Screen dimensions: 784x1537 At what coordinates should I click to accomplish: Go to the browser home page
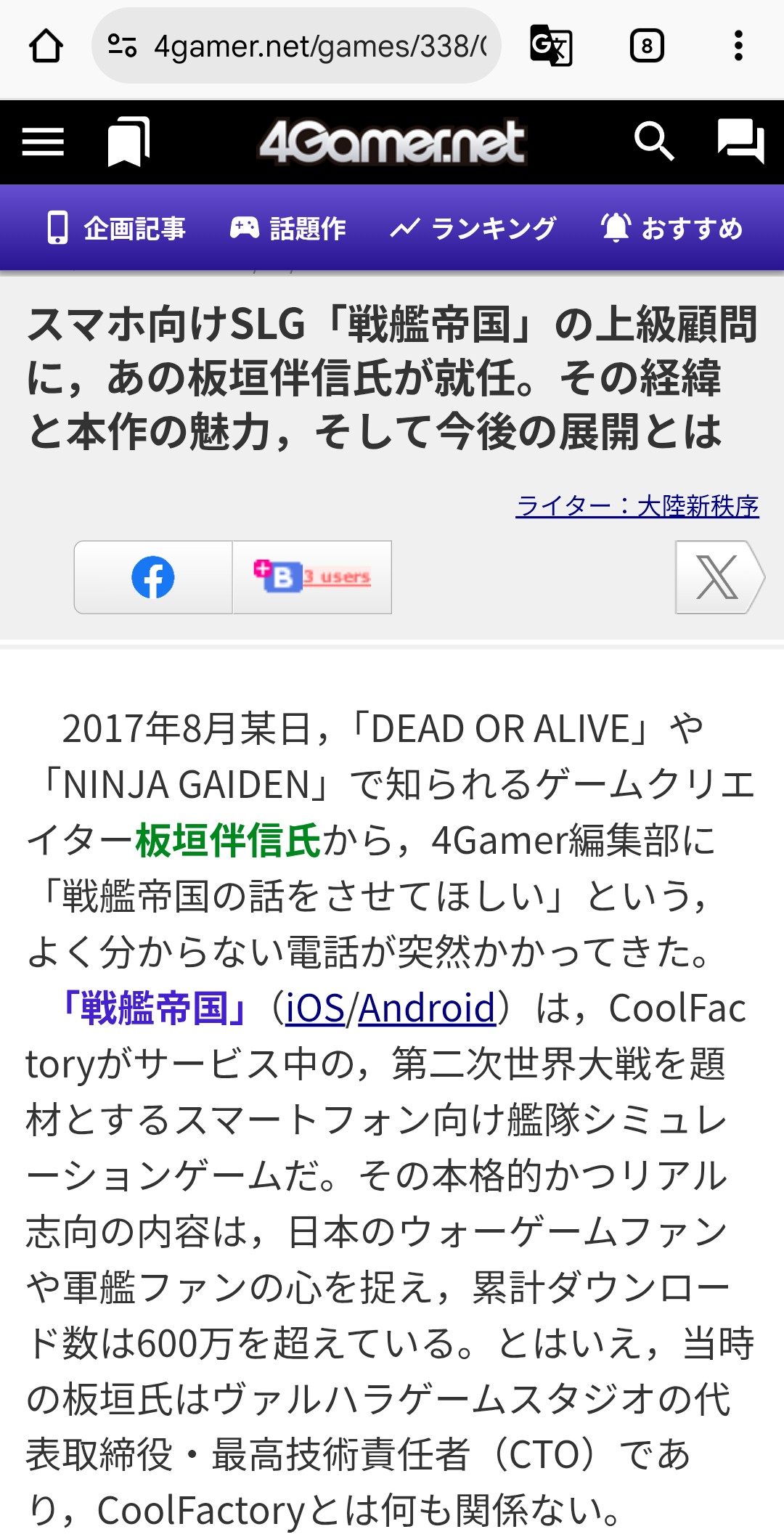pos(46,46)
